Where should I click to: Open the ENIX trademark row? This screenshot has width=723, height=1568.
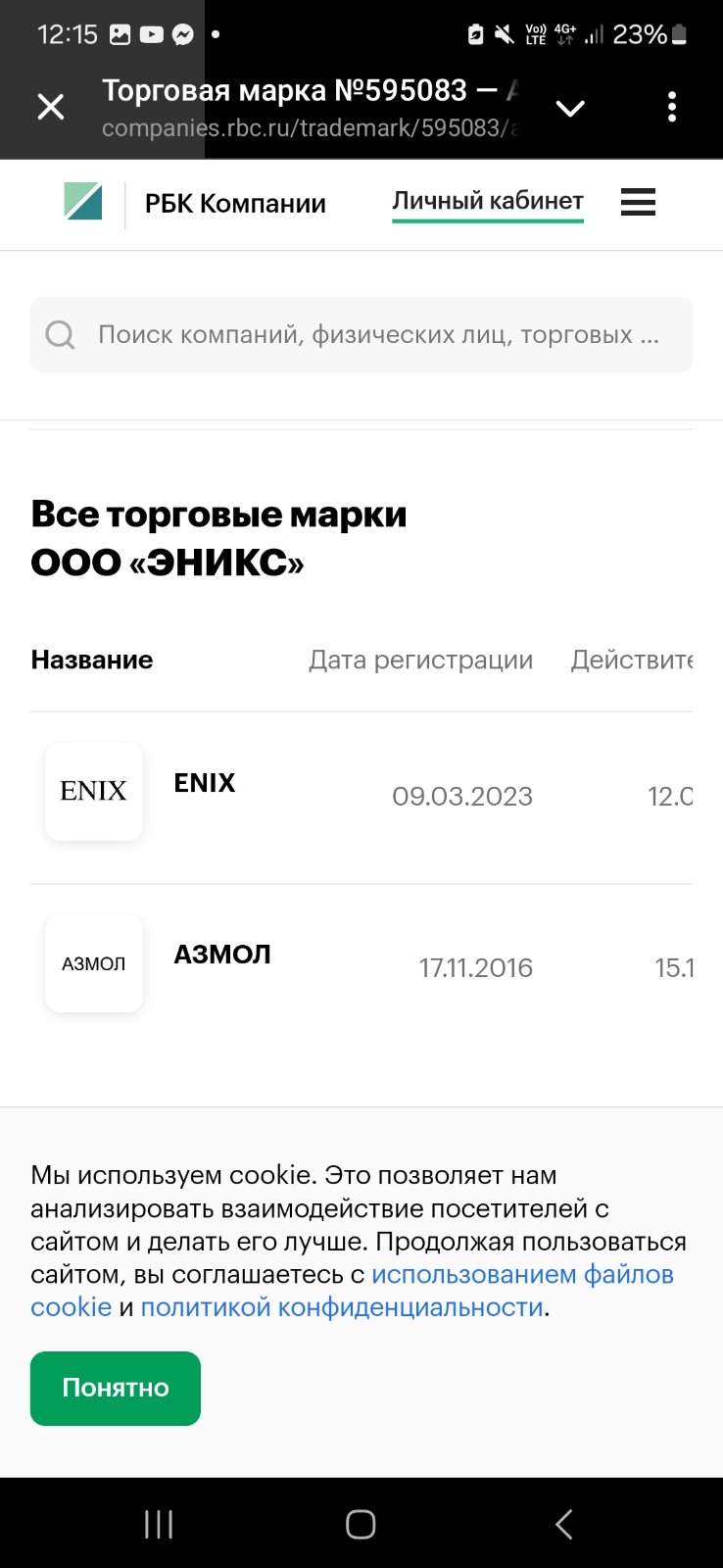[x=361, y=797]
